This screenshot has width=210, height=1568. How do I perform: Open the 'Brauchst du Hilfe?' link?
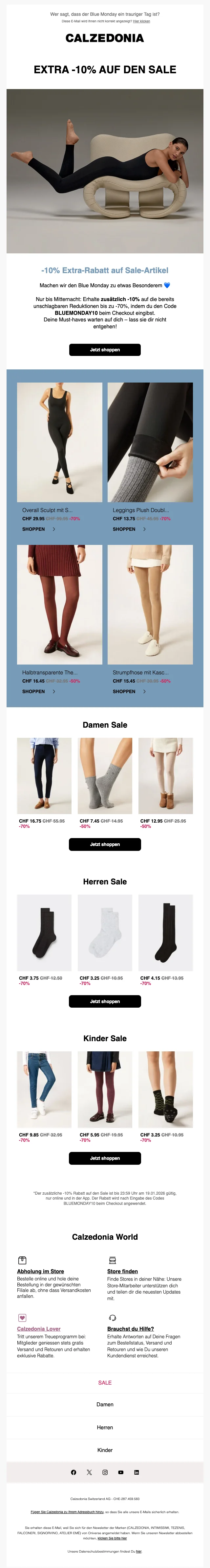[x=130, y=1329]
